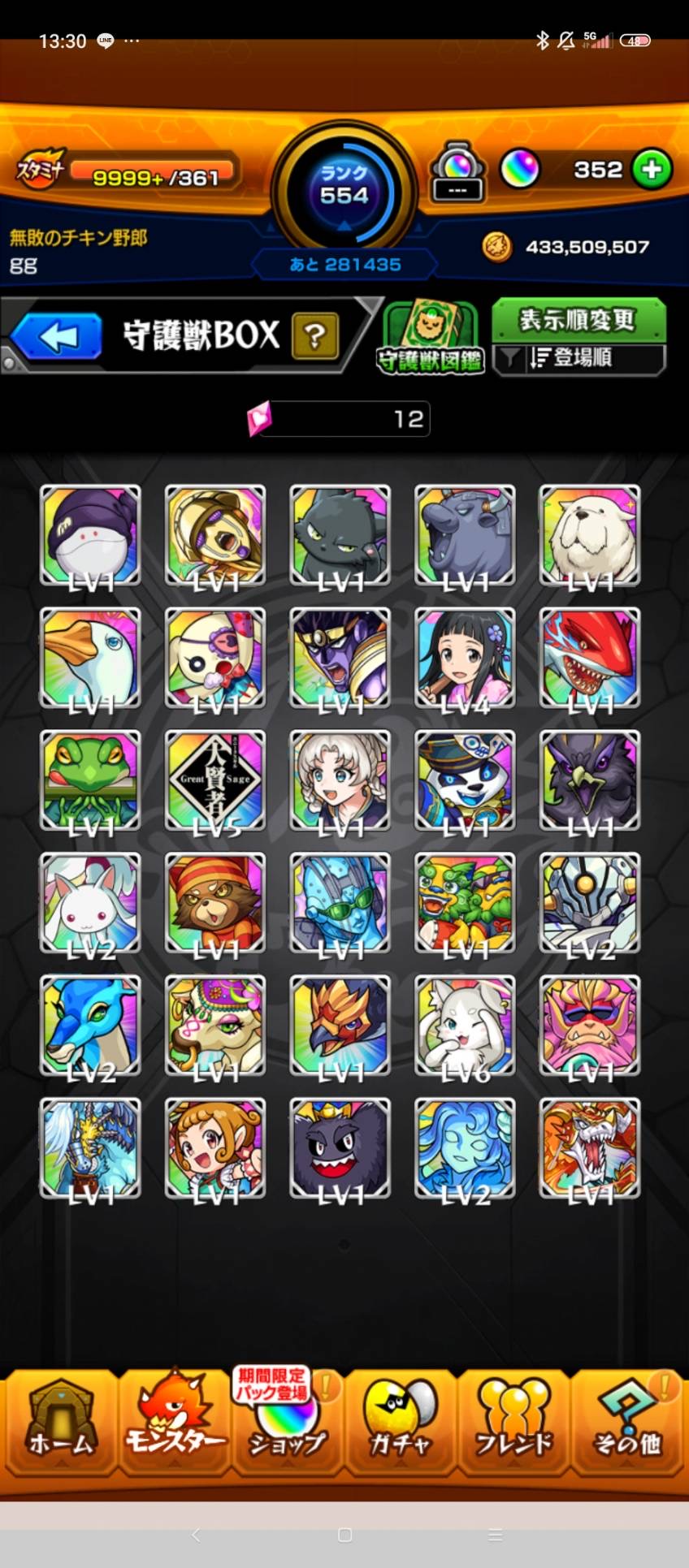Image resolution: width=689 pixels, height=1568 pixels.
Task: Select the Great Sage LV5 guardian
Action: tap(215, 780)
